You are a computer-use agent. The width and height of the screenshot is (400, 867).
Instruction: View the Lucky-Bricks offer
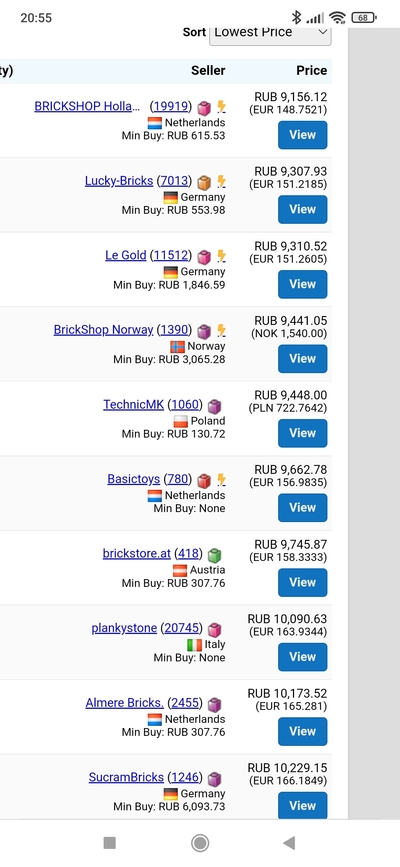303,210
